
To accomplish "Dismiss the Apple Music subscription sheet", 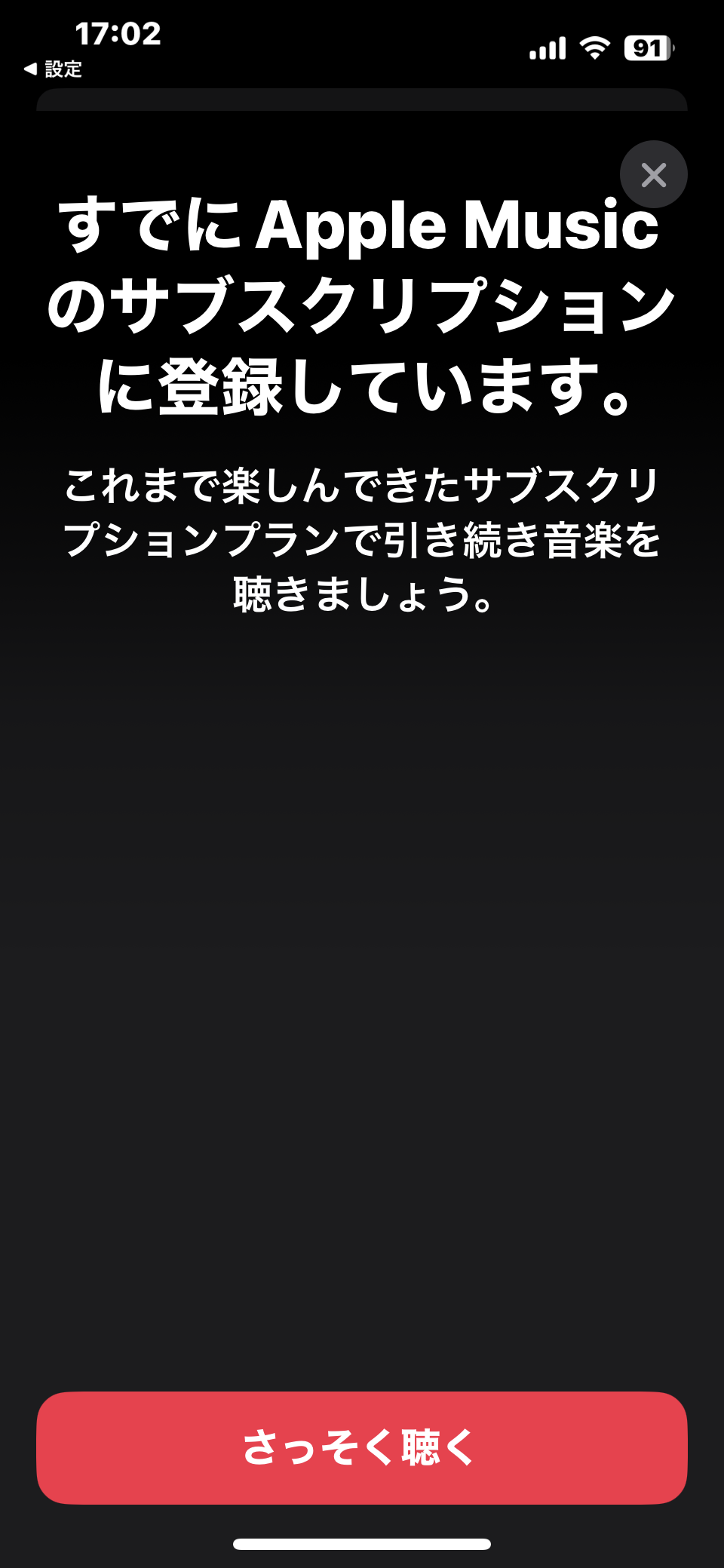I will pyautogui.click(x=653, y=175).
